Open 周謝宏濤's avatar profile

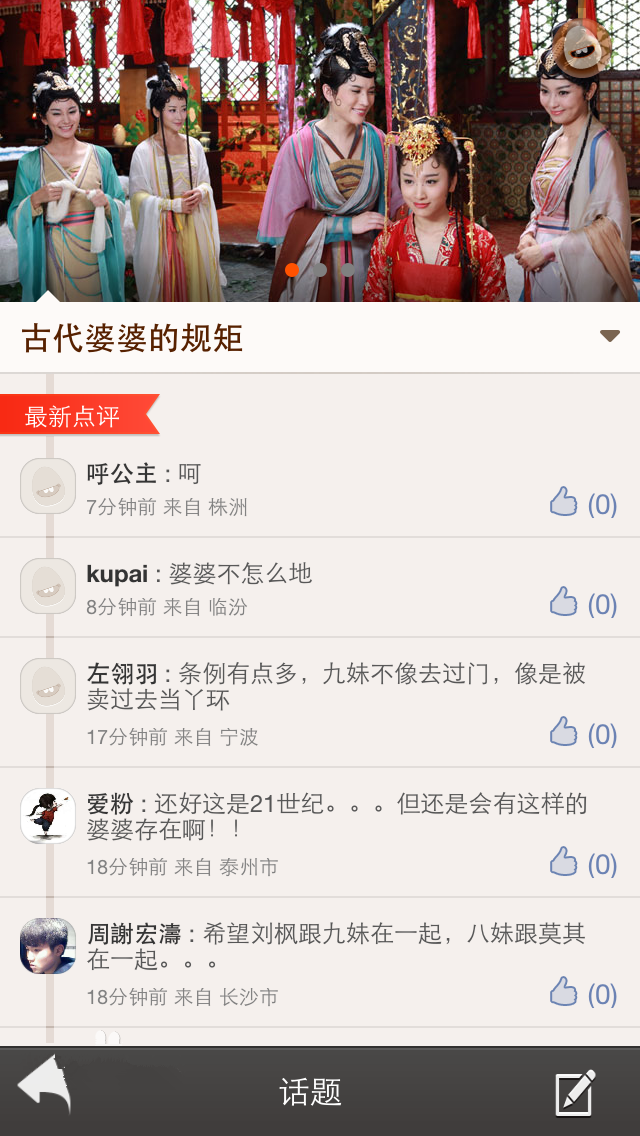48,946
